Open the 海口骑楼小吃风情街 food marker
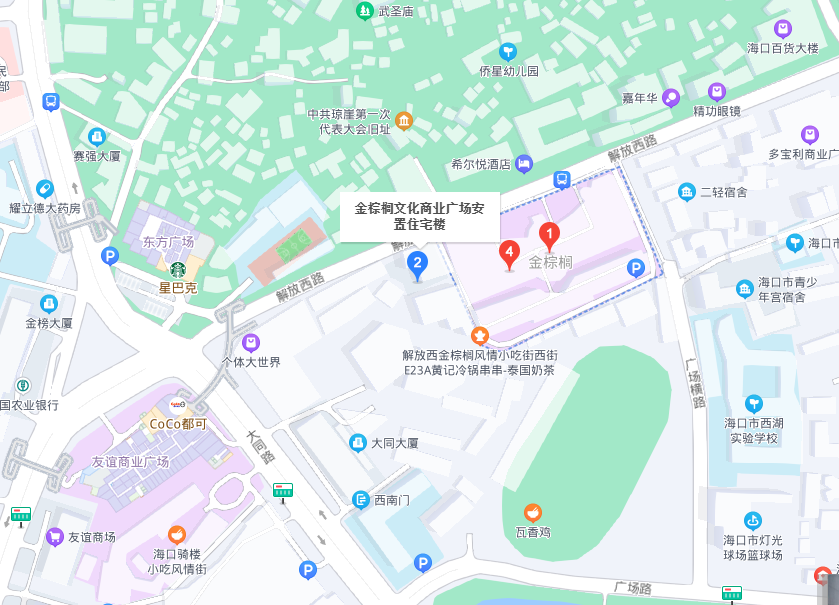This screenshot has width=839, height=605. point(177,535)
